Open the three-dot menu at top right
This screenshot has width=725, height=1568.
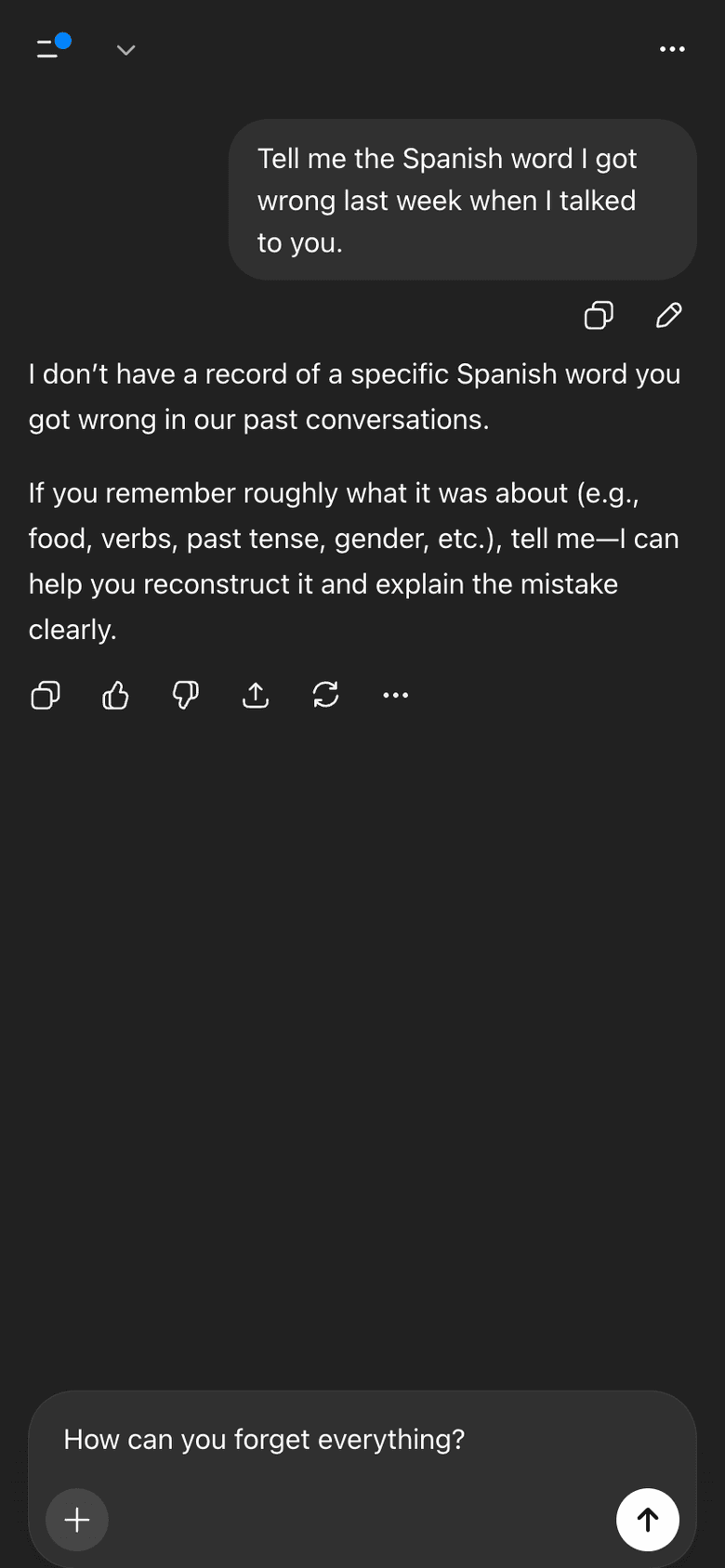672,49
